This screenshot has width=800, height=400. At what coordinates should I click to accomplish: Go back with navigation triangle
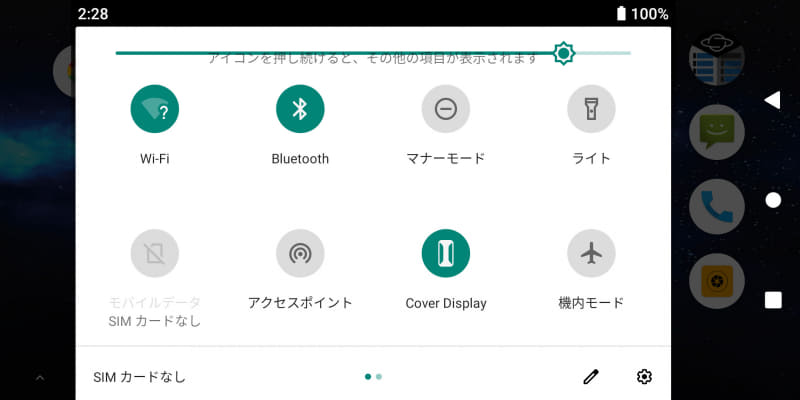[772, 100]
